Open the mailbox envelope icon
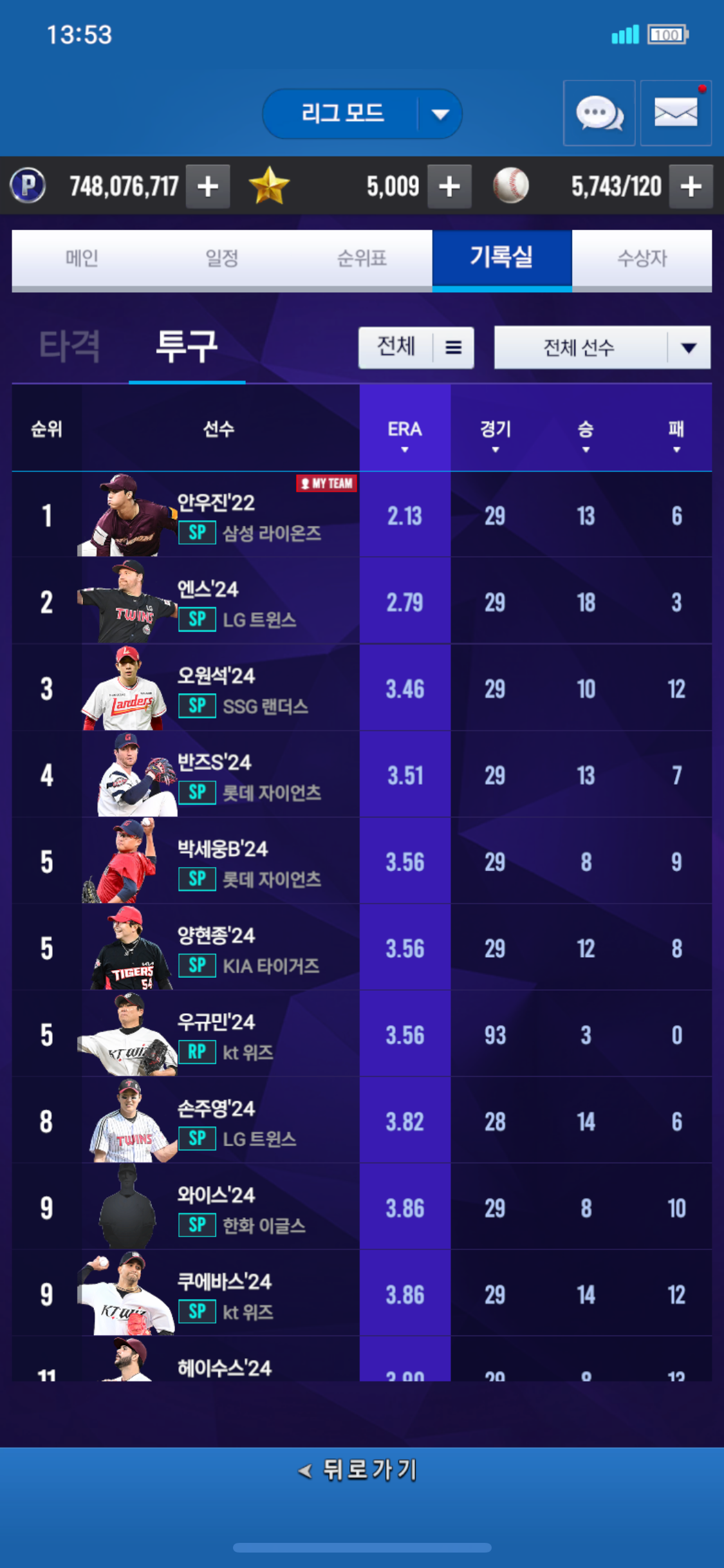724x1568 pixels. (x=675, y=113)
